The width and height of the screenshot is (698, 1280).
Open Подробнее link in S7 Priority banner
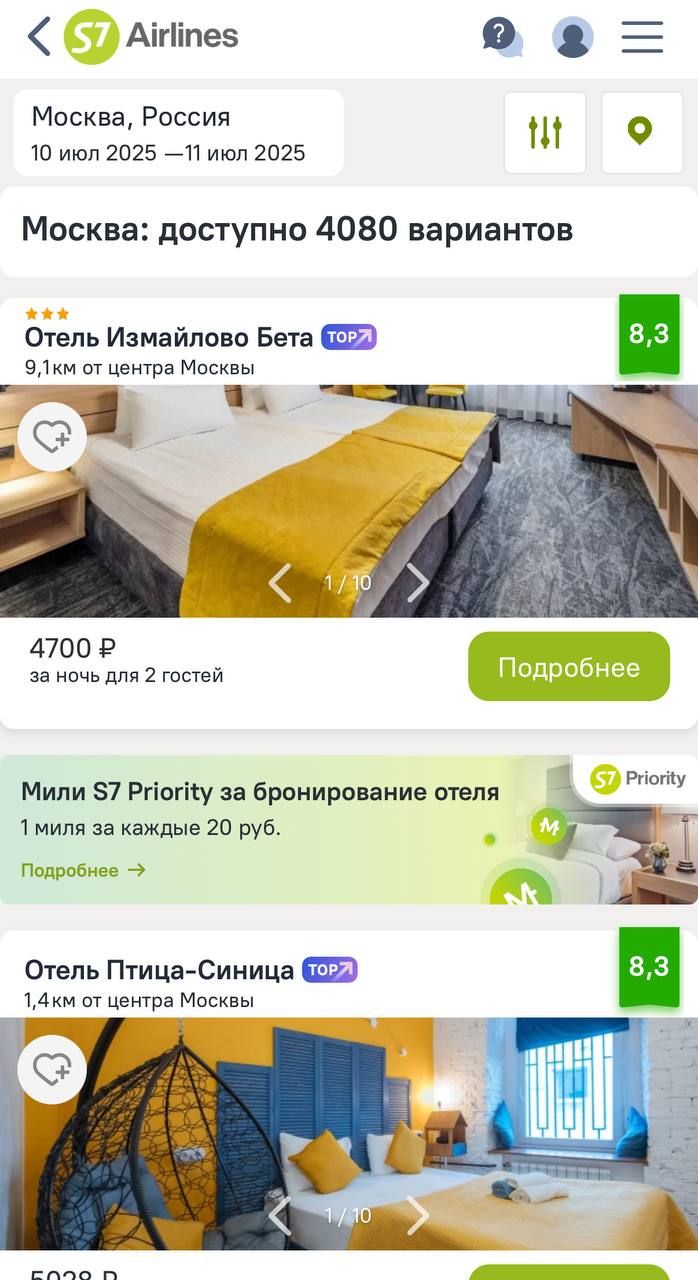tap(84, 870)
